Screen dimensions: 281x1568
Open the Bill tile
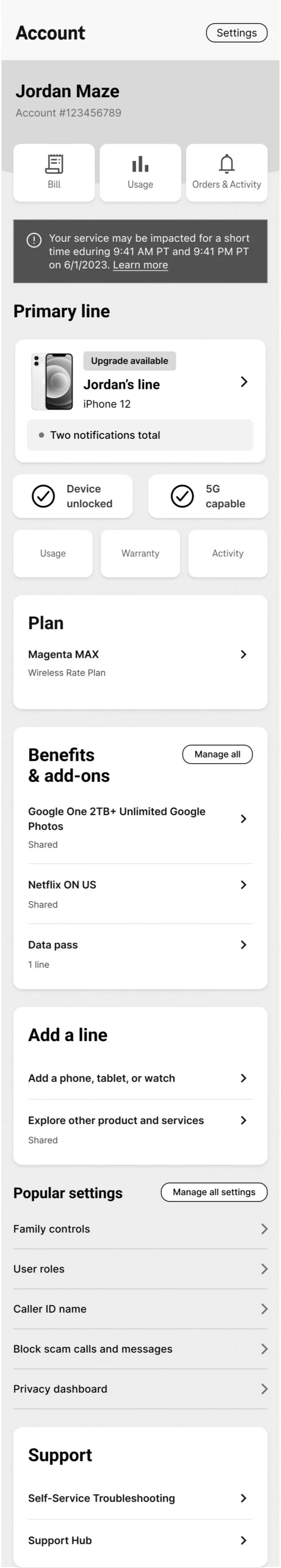pyautogui.click(x=54, y=172)
